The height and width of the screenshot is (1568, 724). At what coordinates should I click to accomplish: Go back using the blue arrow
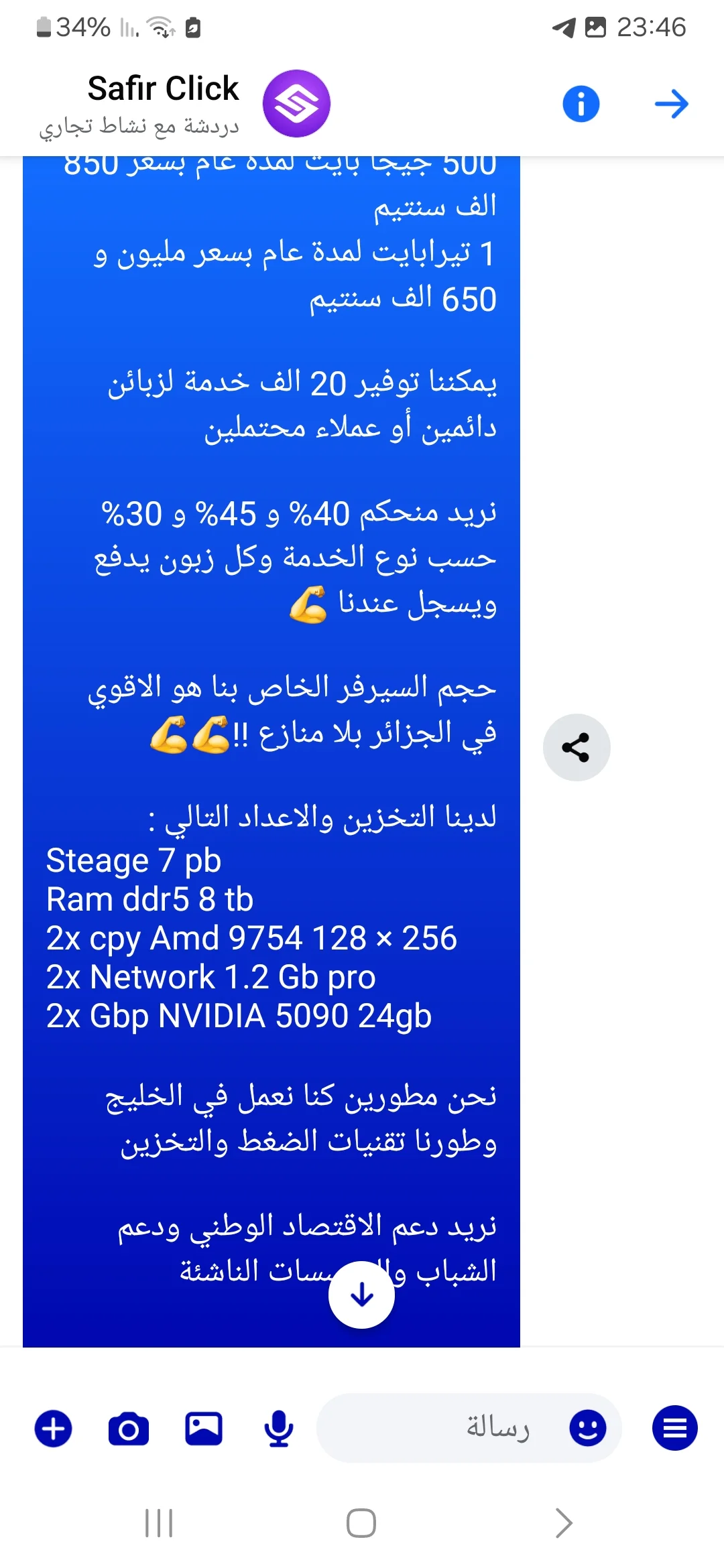click(x=671, y=104)
